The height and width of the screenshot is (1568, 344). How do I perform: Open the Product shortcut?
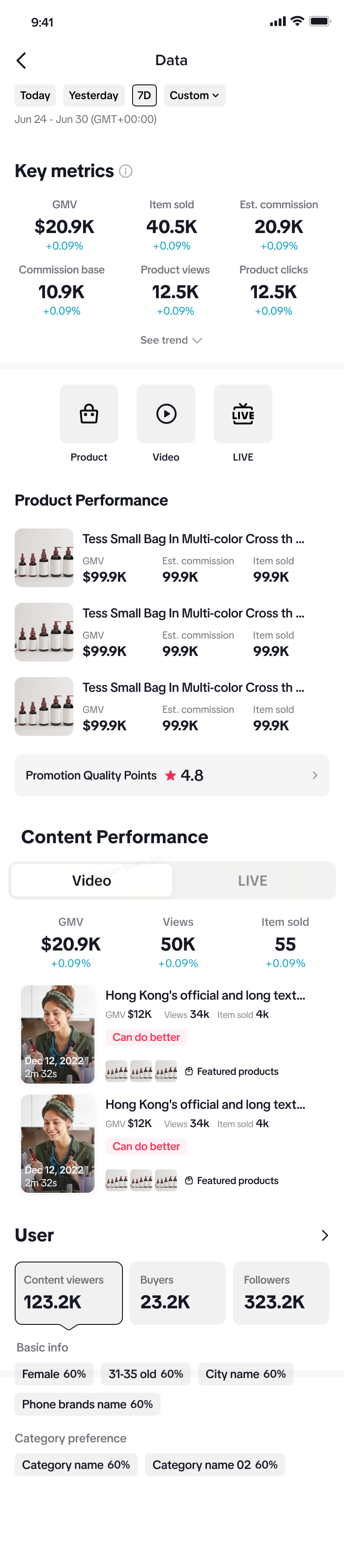click(89, 414)
